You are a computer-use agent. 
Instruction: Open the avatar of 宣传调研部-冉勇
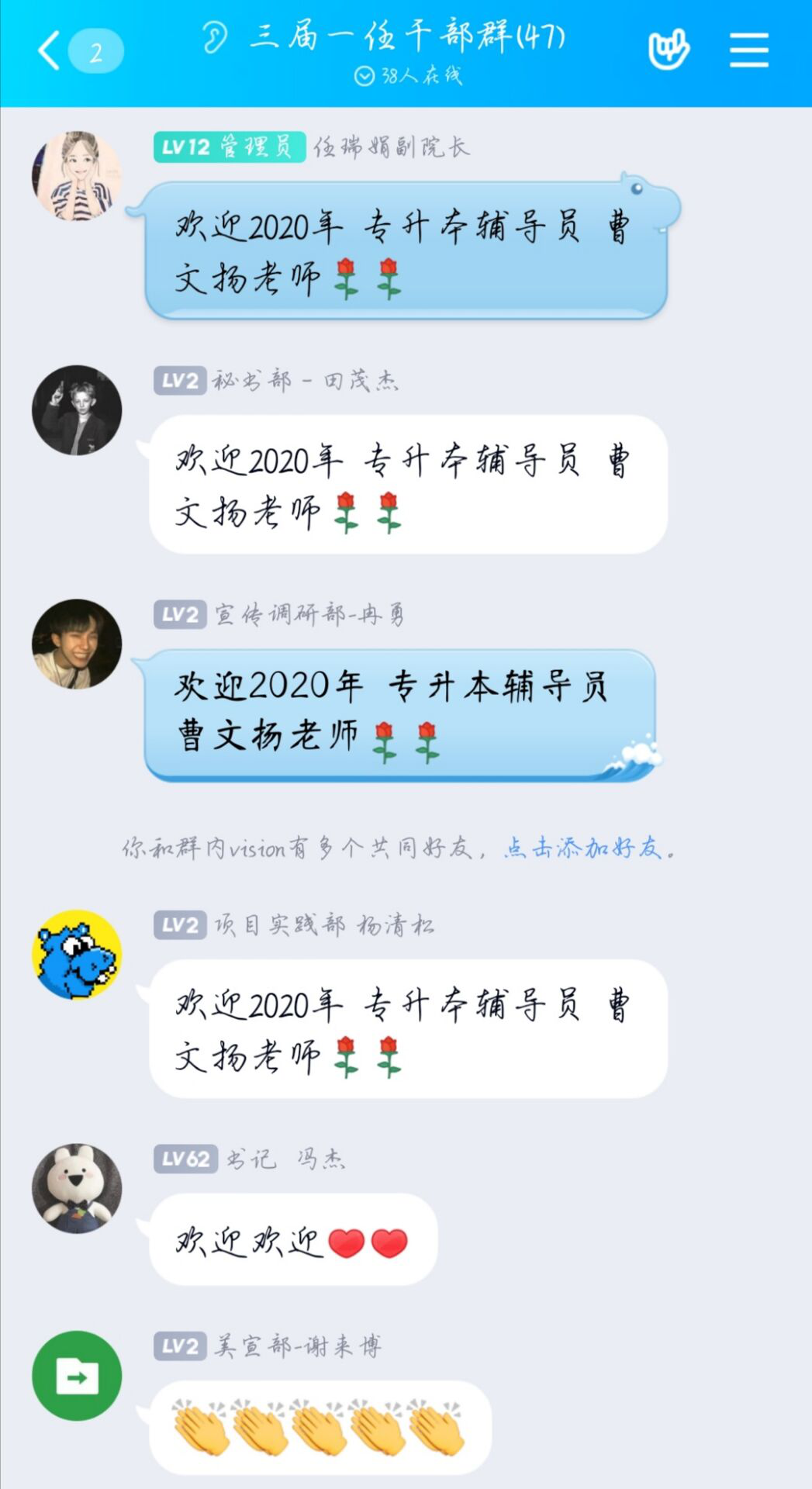(x=77, y=644)
